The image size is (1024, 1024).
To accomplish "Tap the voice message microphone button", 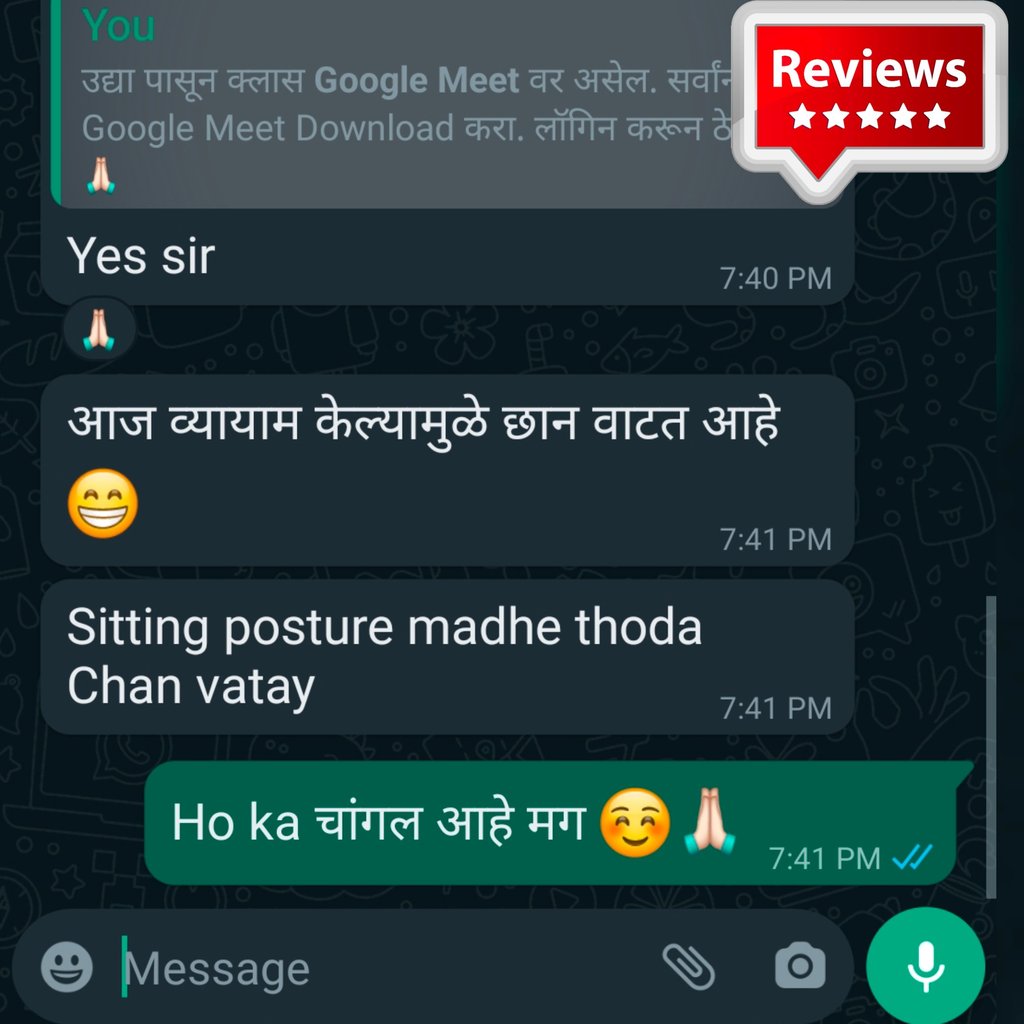I will tap(925, 966).
